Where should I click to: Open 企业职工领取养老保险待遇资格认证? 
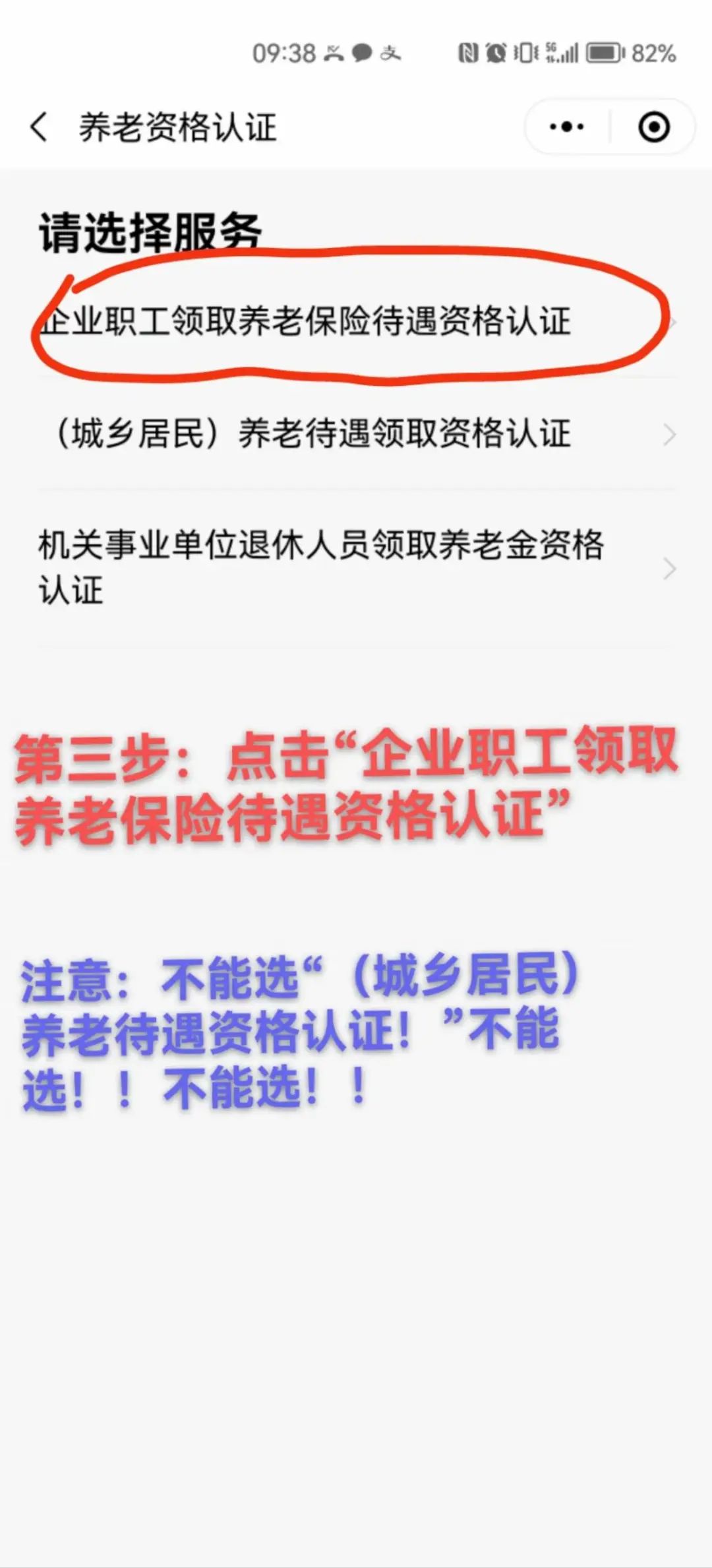[356, 322]
